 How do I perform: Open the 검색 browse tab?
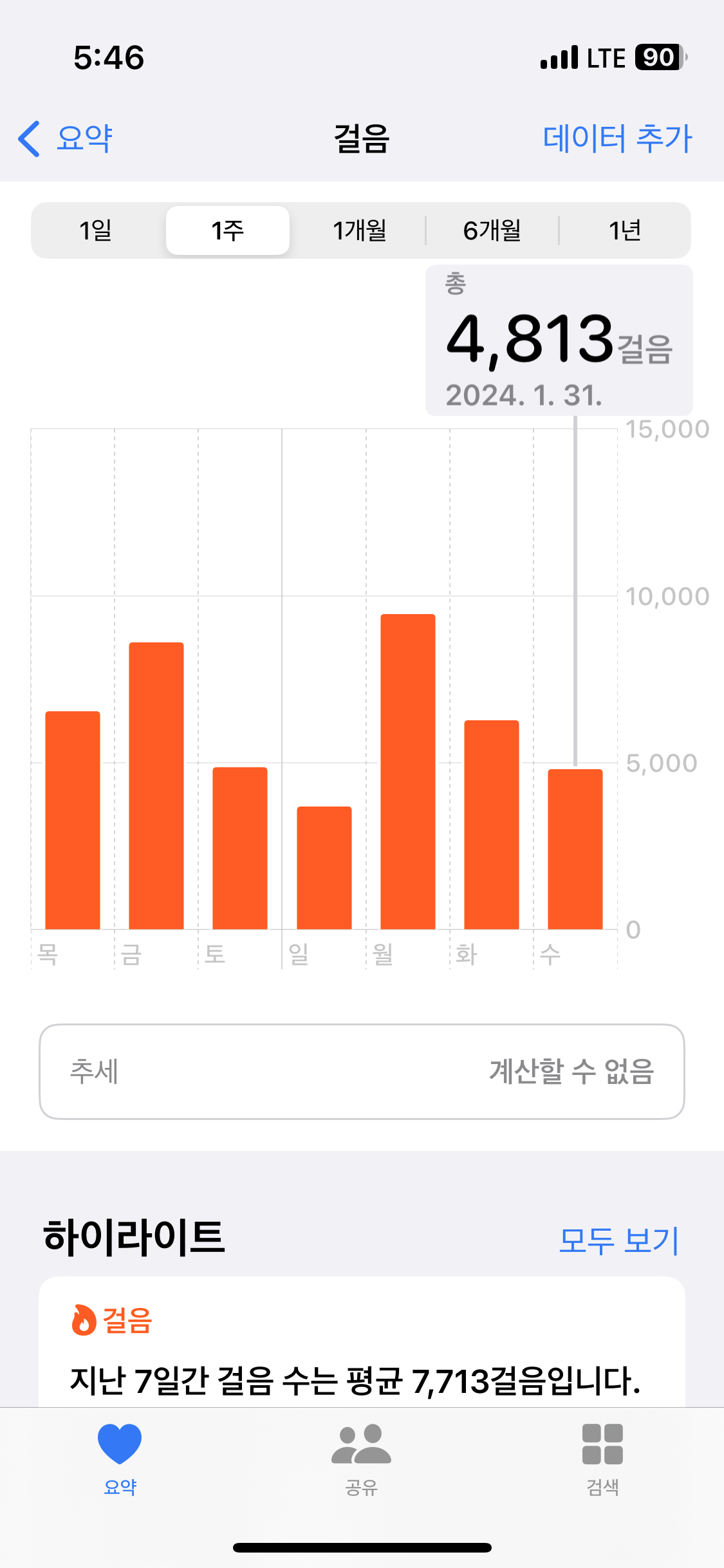[x=602, y=1459]
